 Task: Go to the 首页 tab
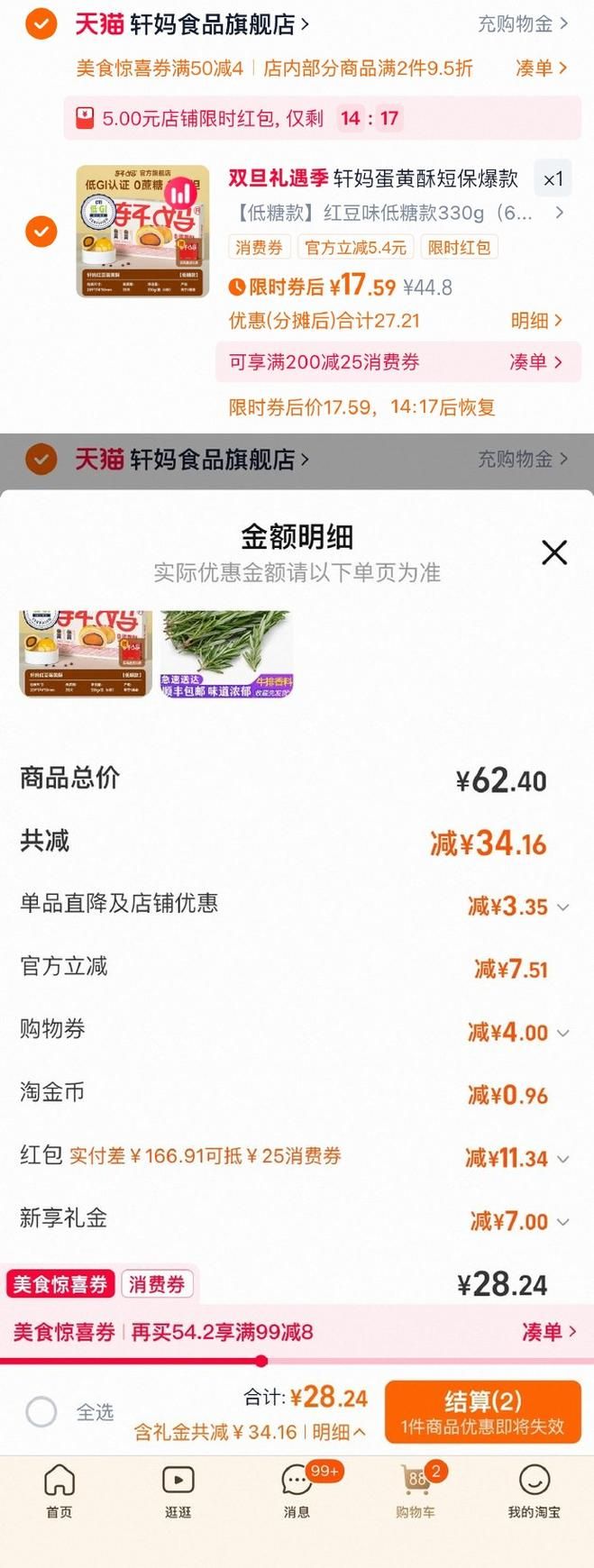pos(59,1491)
